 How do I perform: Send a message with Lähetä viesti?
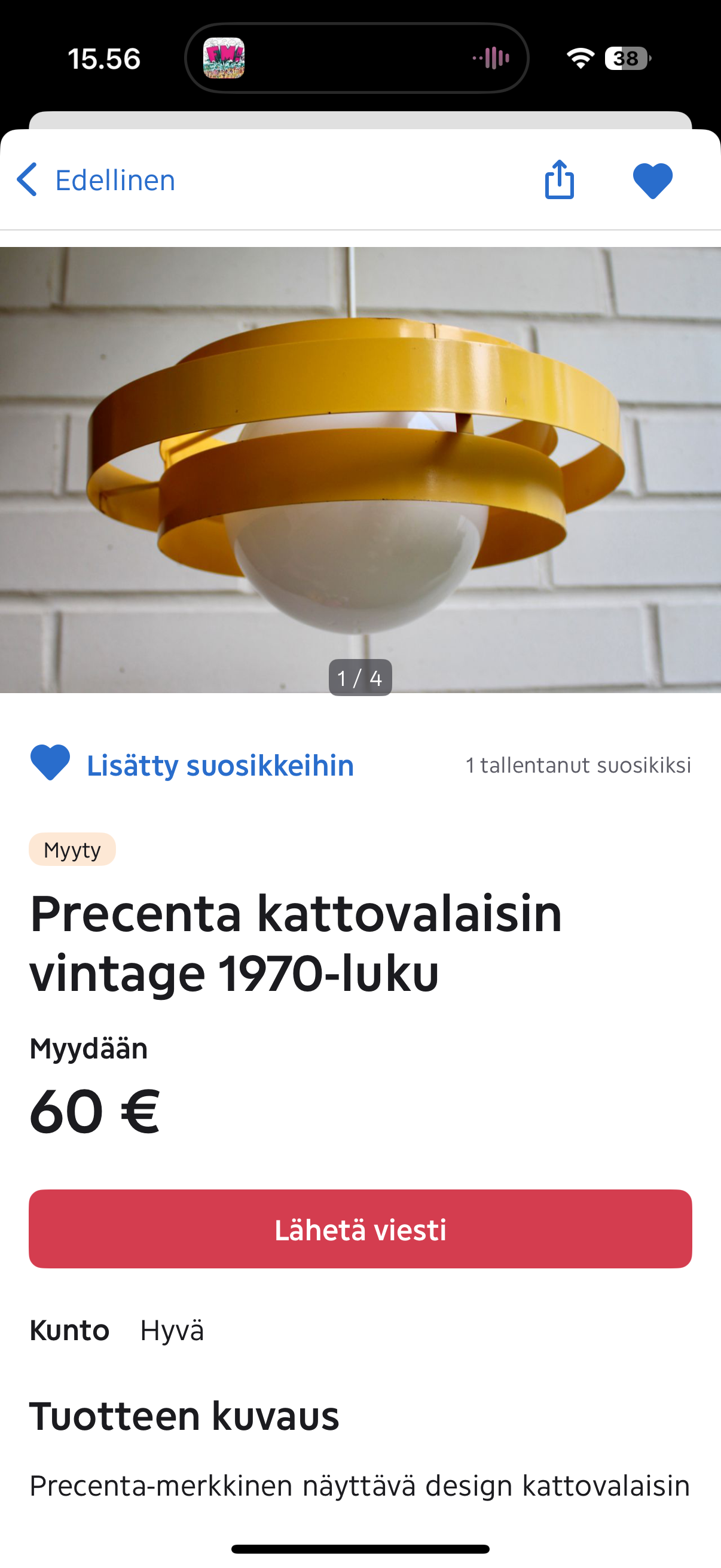coord(360,1230)
